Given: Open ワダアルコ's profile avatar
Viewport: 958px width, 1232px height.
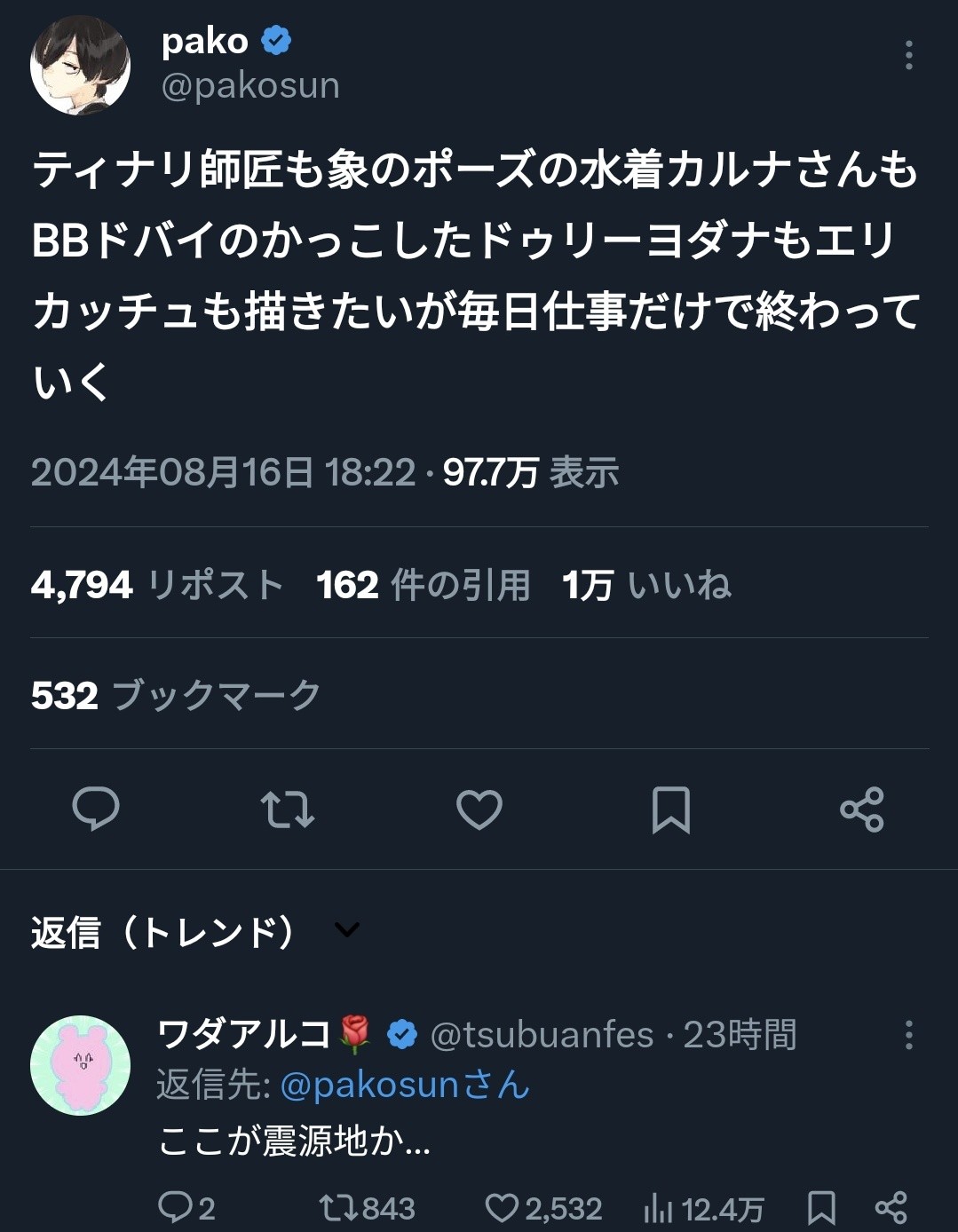Looking at the screenshot, I should point(80,1065).
